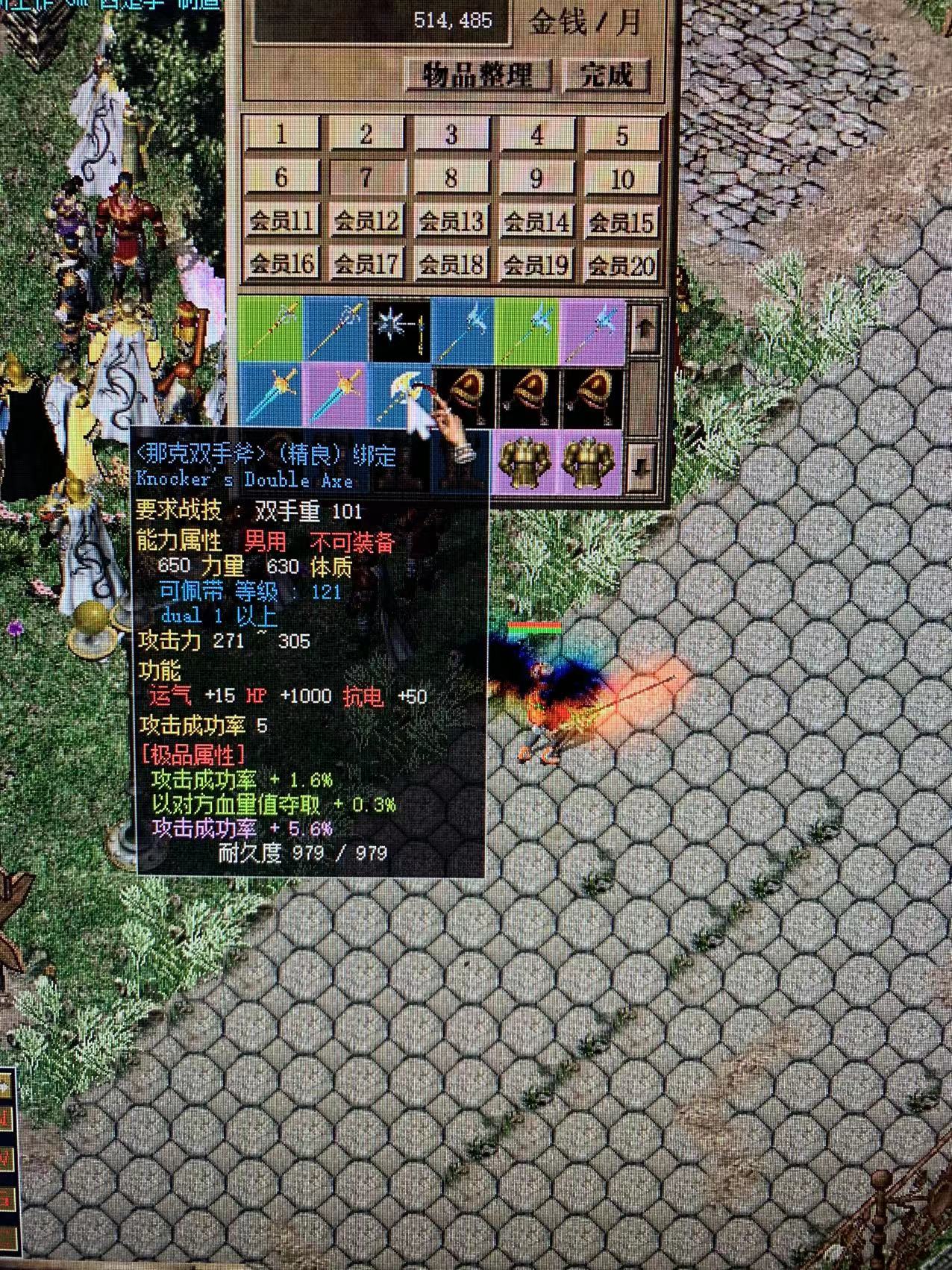Switch to storage page 1

tap(281, 135)
